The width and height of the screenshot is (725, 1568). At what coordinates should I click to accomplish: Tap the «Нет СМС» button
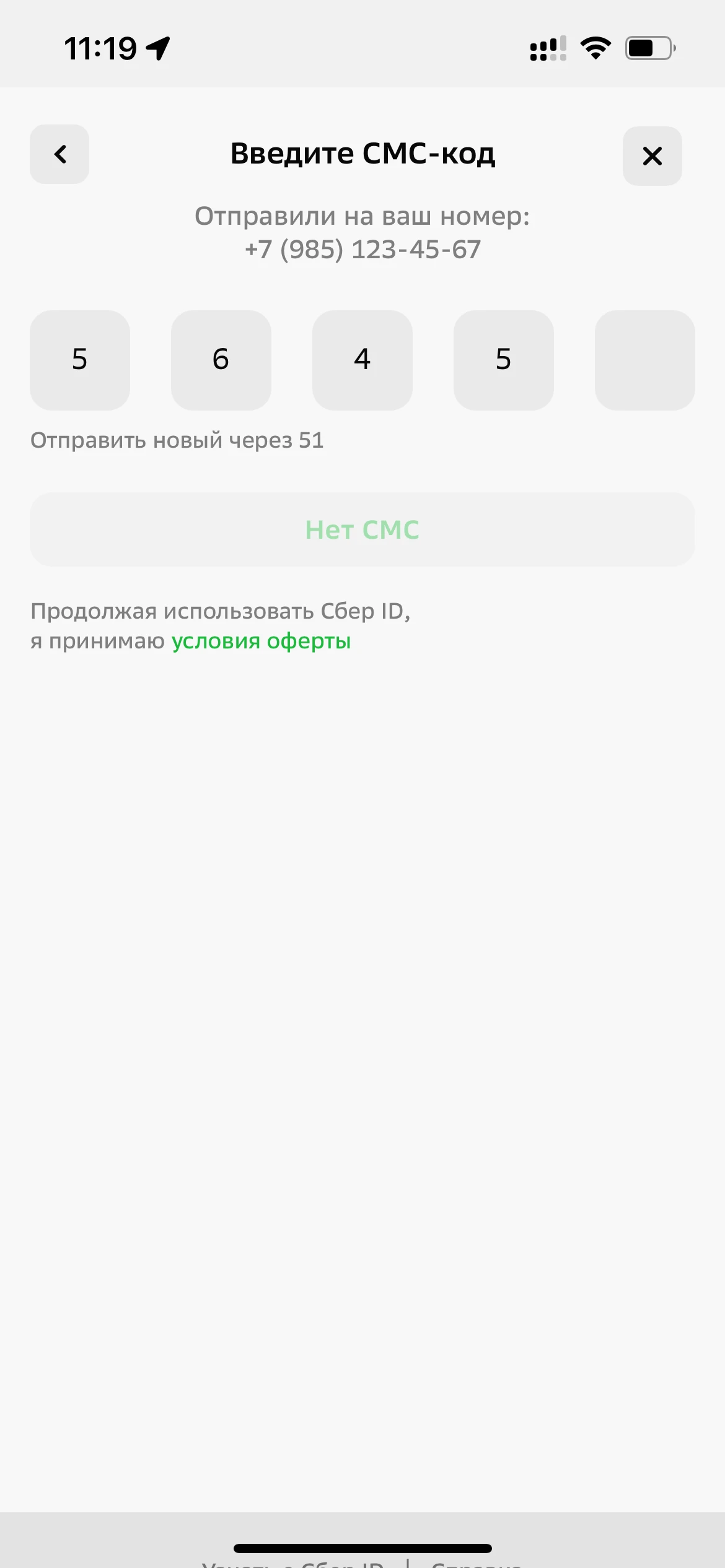click(x=362, y=529)
